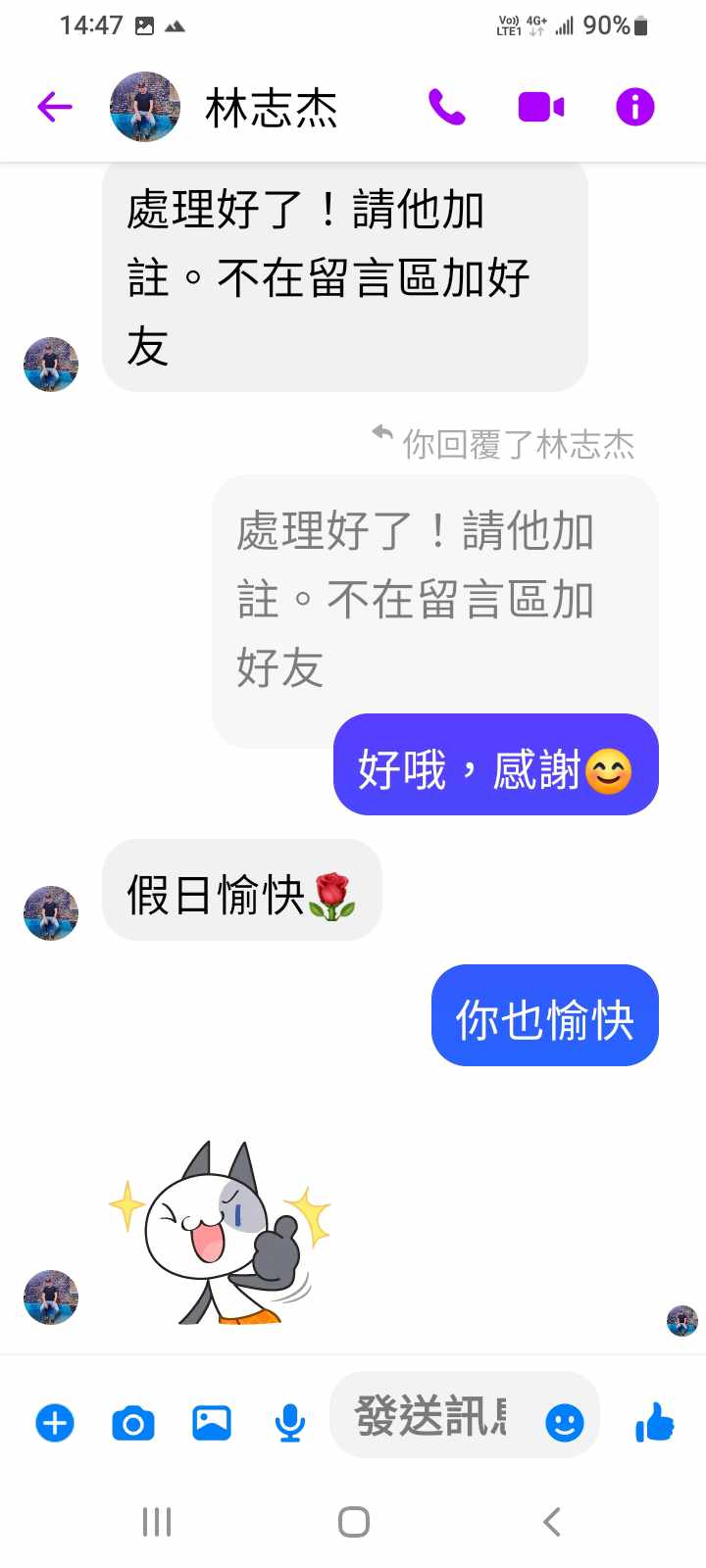This screenshot has width=706, height=1568.
Task: Open 林志杰's profile from header avatar
Action: tap(145, 107)
